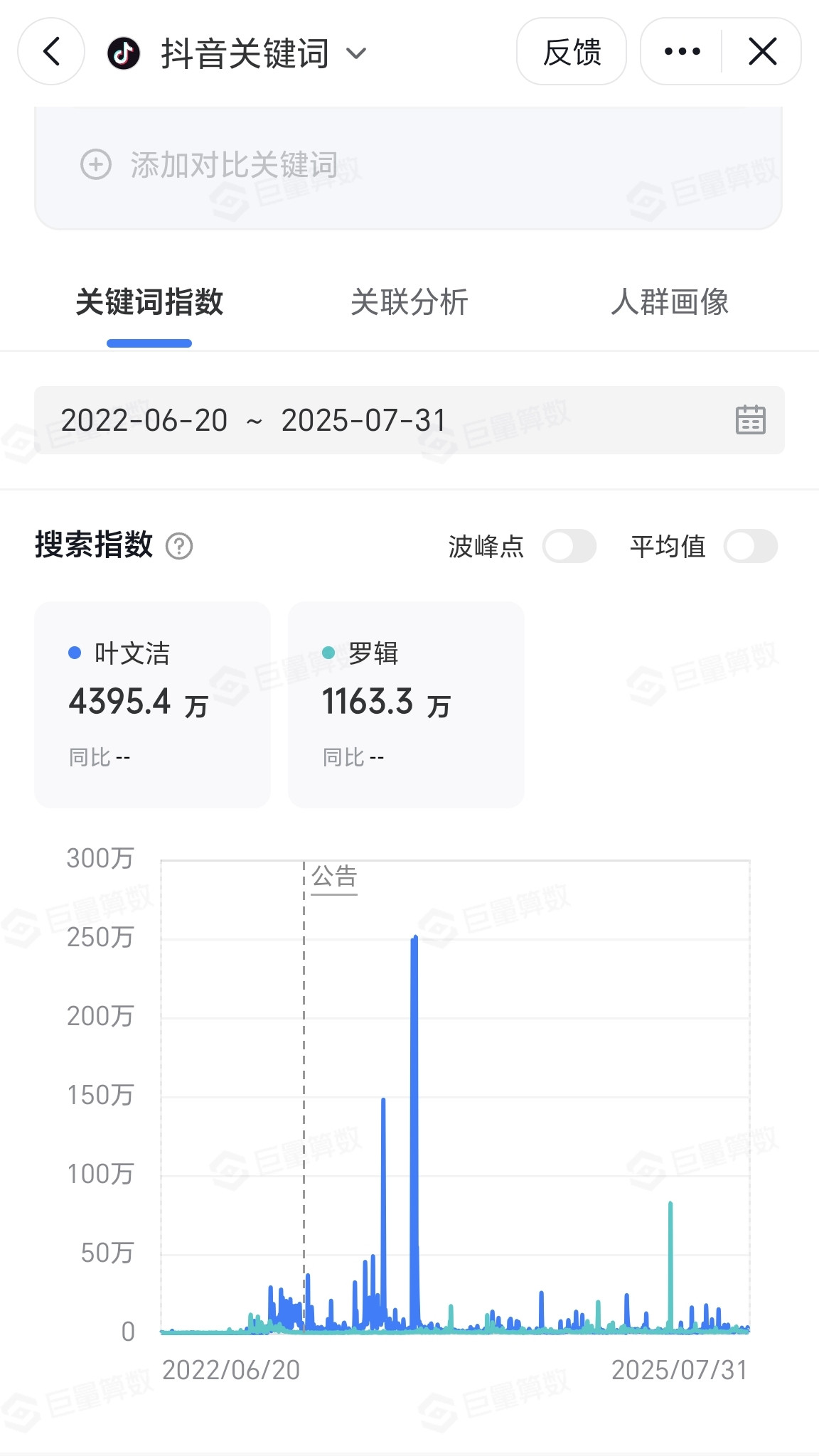This screenshot has height=1456, width=819.
Task: Open the date range picker
Action: point(409,420)
